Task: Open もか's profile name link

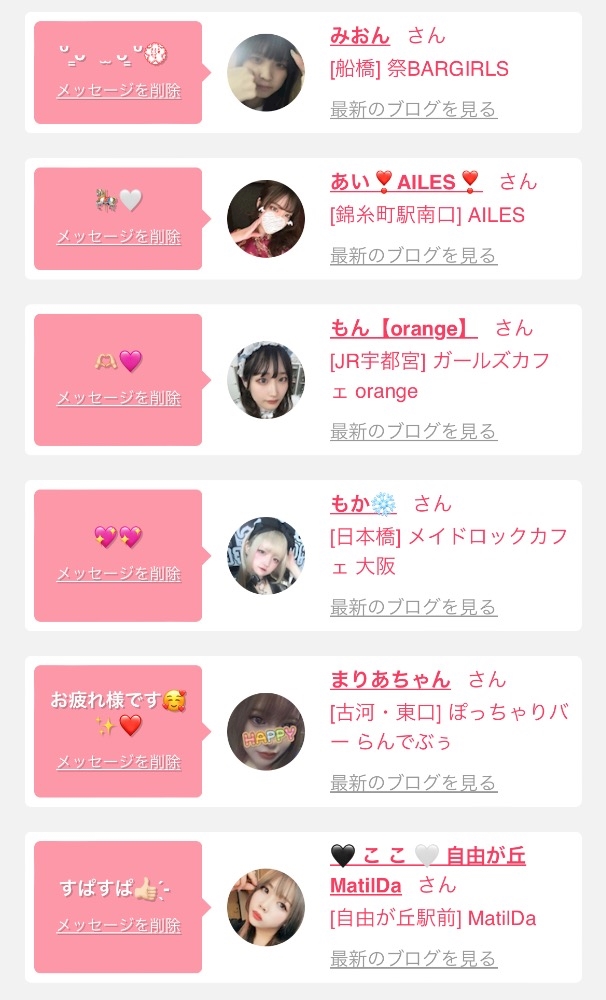Action: [x=363, y=503]
